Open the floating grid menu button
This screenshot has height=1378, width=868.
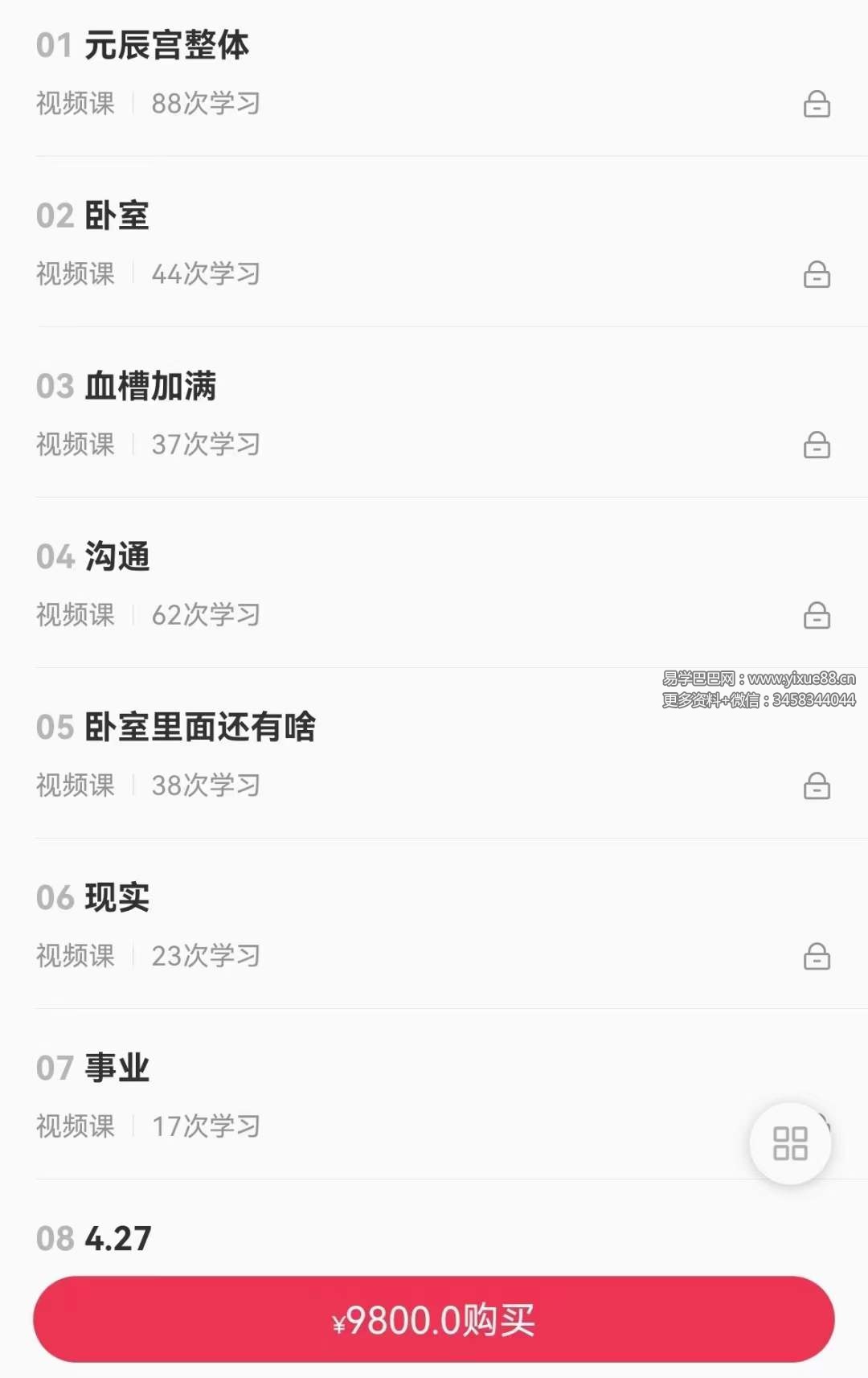click(788, 1143)
